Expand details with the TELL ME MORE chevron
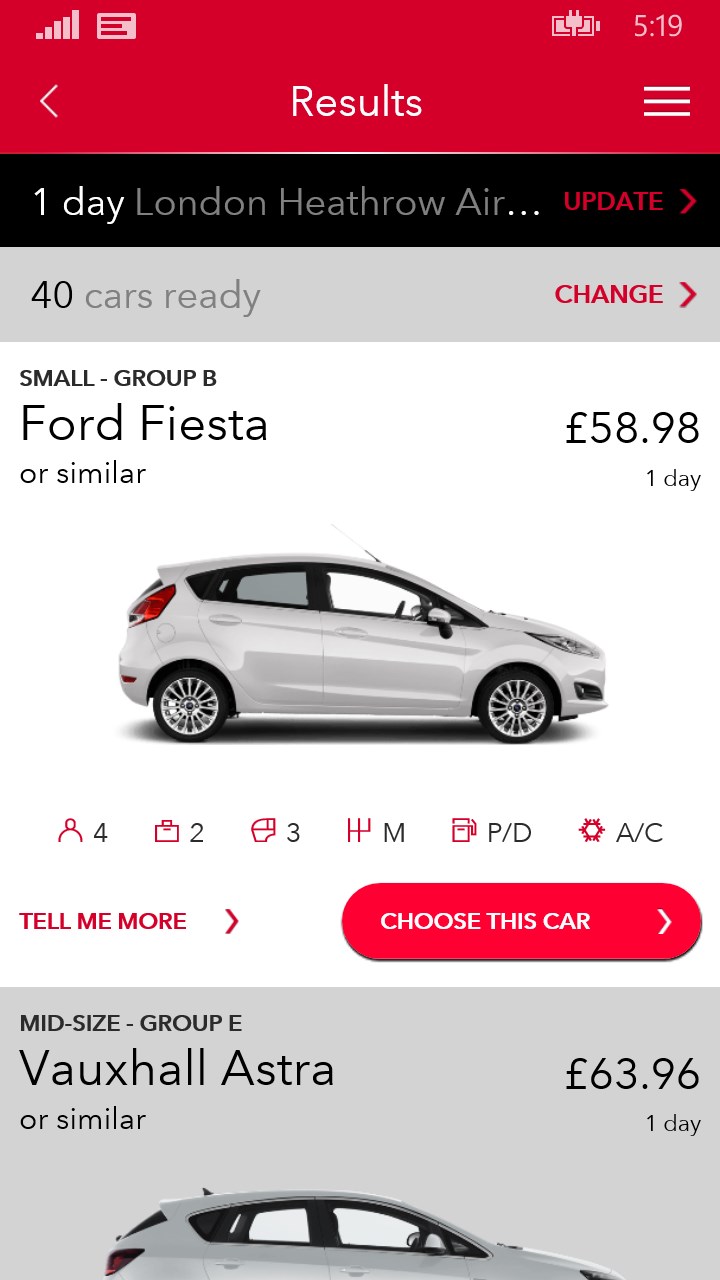 pos(231,921)
